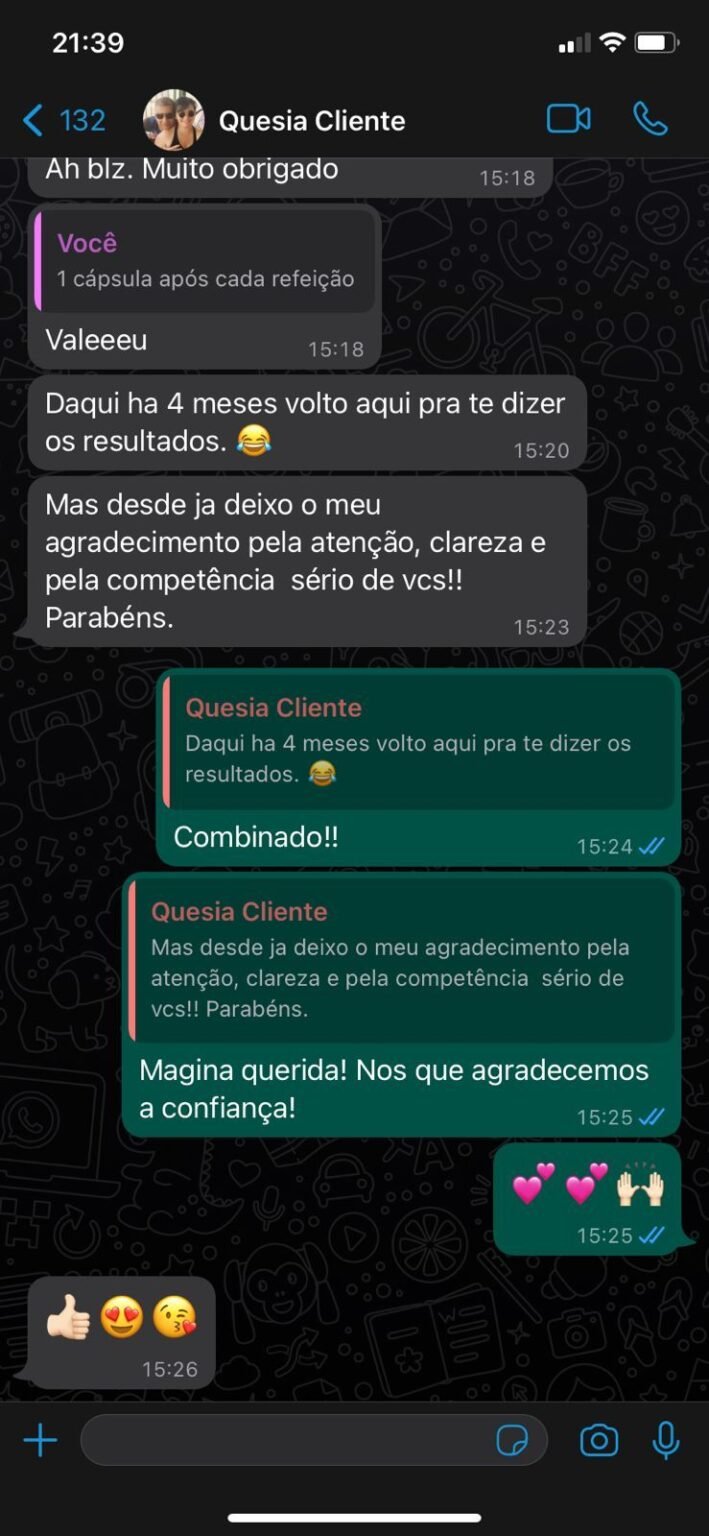Open the camera to send a photo

coord(598,1441)
